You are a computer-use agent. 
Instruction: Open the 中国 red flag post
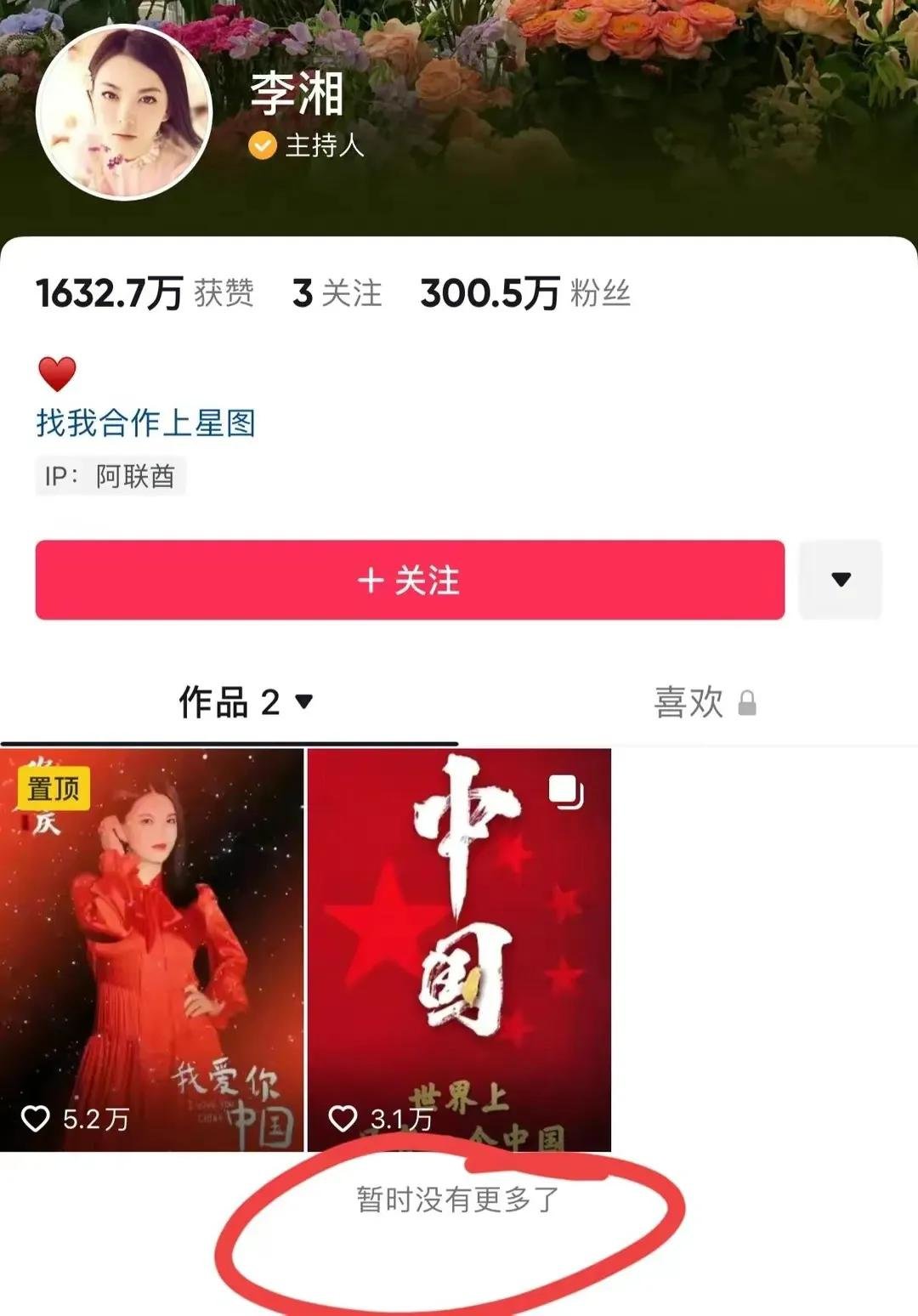coord(459,950)
